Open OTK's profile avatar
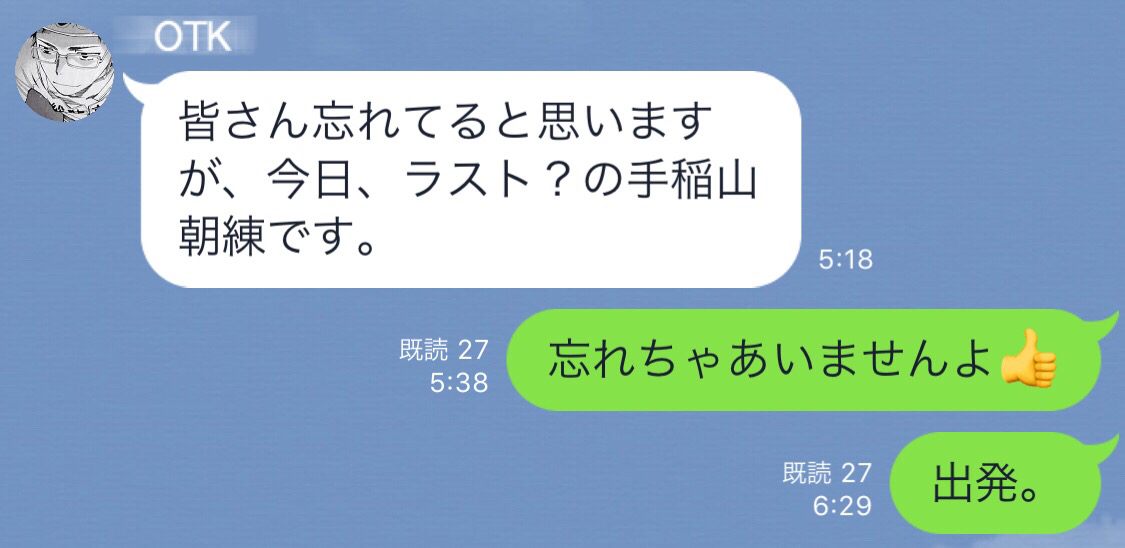The height and width of the screenshot is (548, 1125). coord(66,76)
